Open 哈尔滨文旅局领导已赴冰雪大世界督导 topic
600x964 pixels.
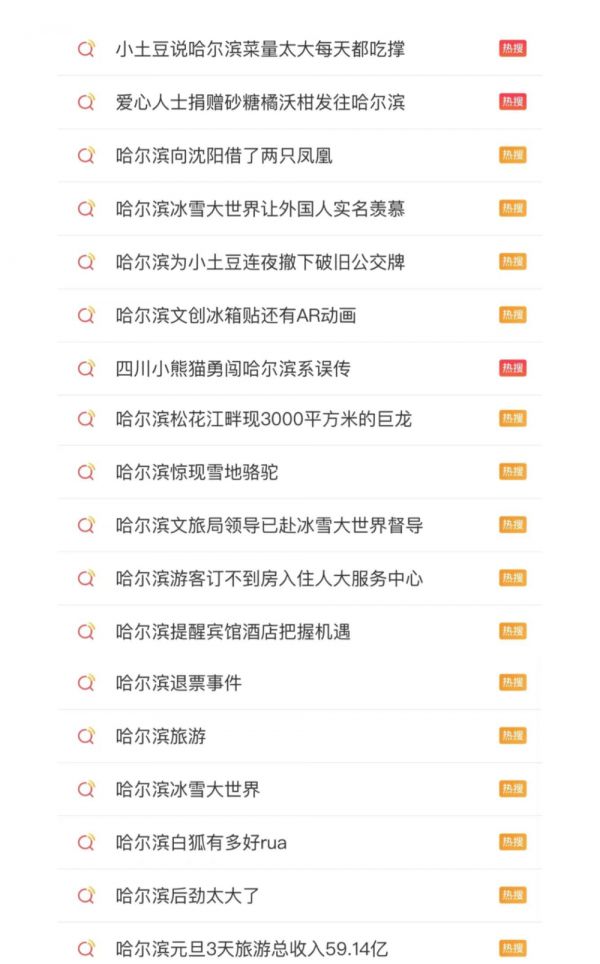pos(269,525)
